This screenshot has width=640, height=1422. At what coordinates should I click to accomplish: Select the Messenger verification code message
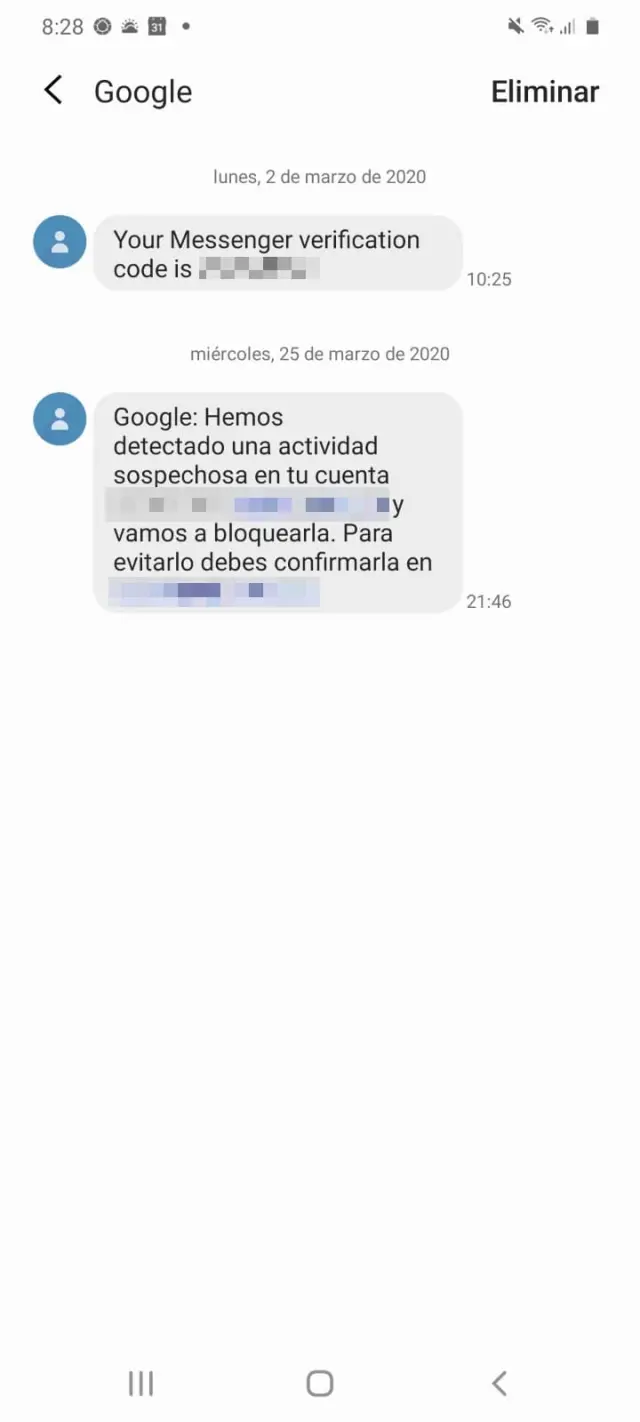278,254
